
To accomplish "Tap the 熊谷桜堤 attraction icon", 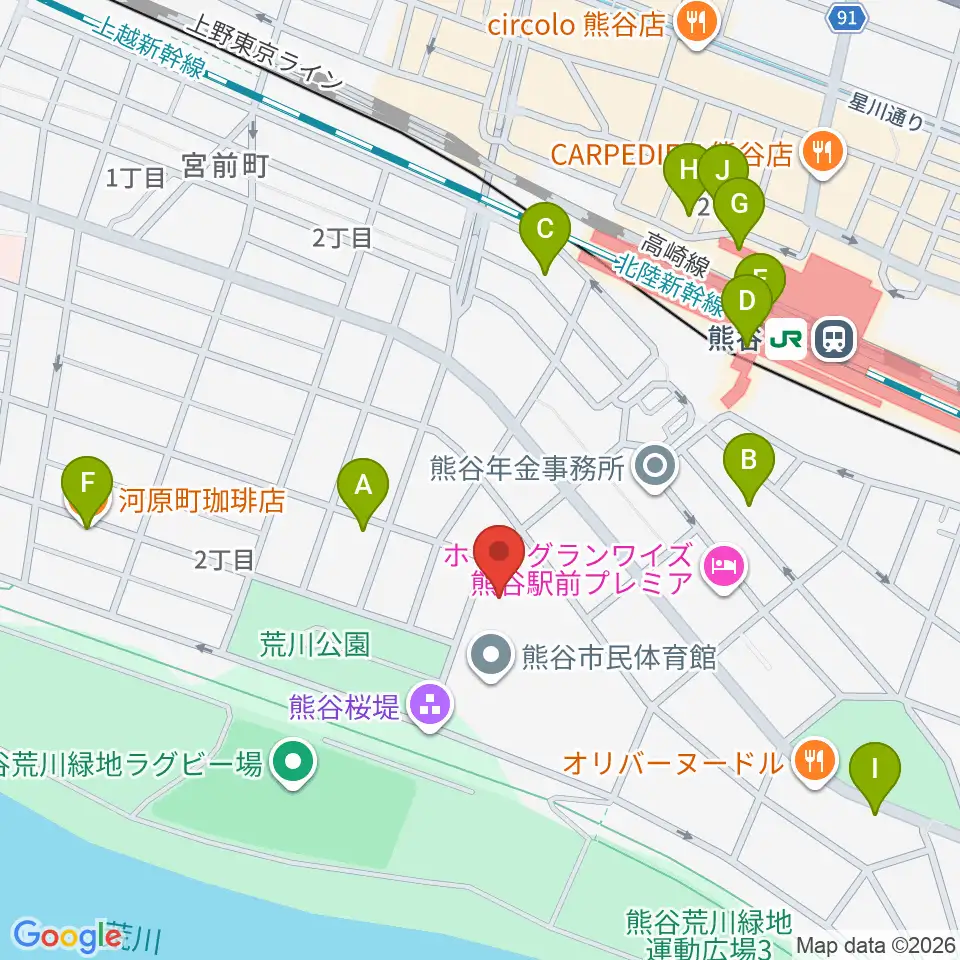I will pos(430,706).
